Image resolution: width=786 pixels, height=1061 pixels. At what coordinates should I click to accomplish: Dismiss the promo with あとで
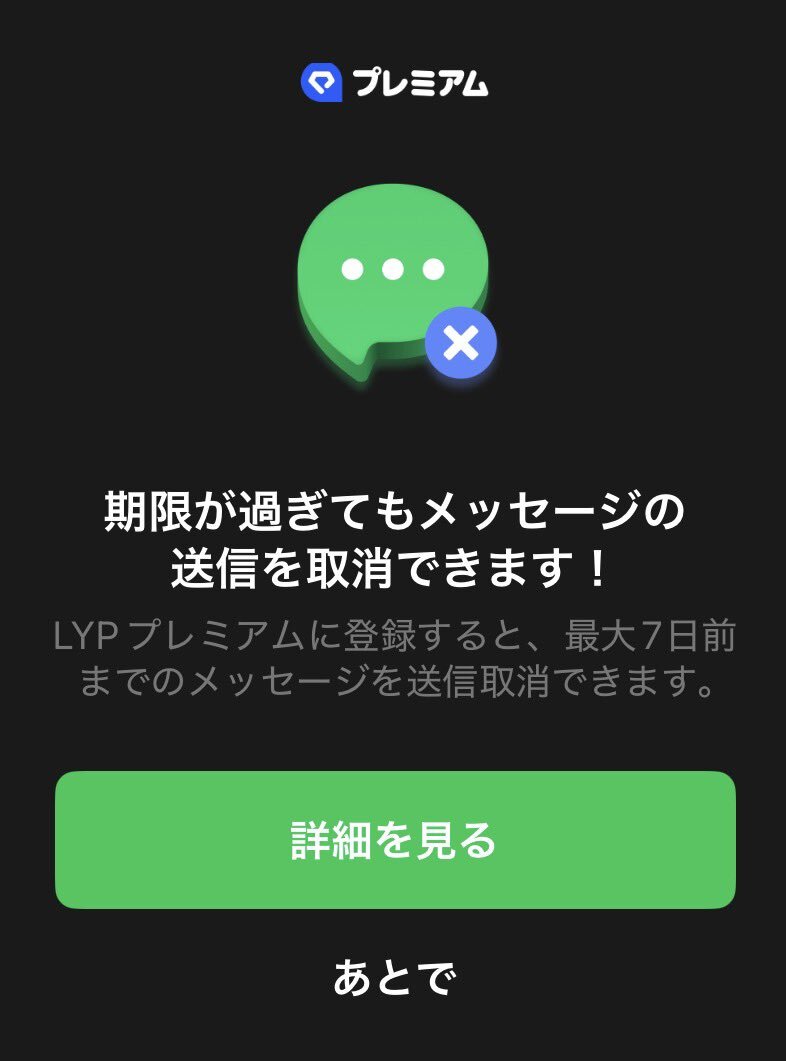click(395, 978)
